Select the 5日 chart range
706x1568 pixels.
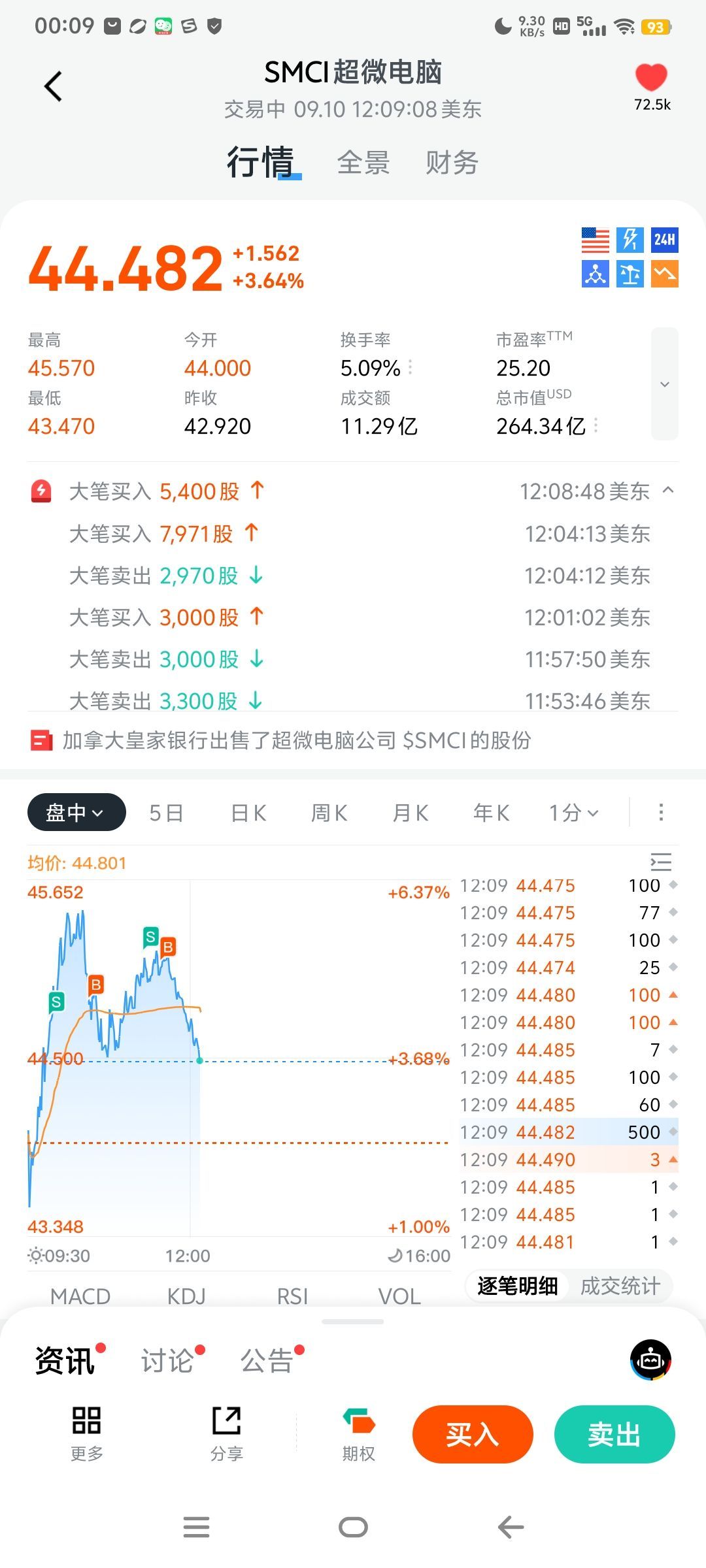click(x=166, y=813)
